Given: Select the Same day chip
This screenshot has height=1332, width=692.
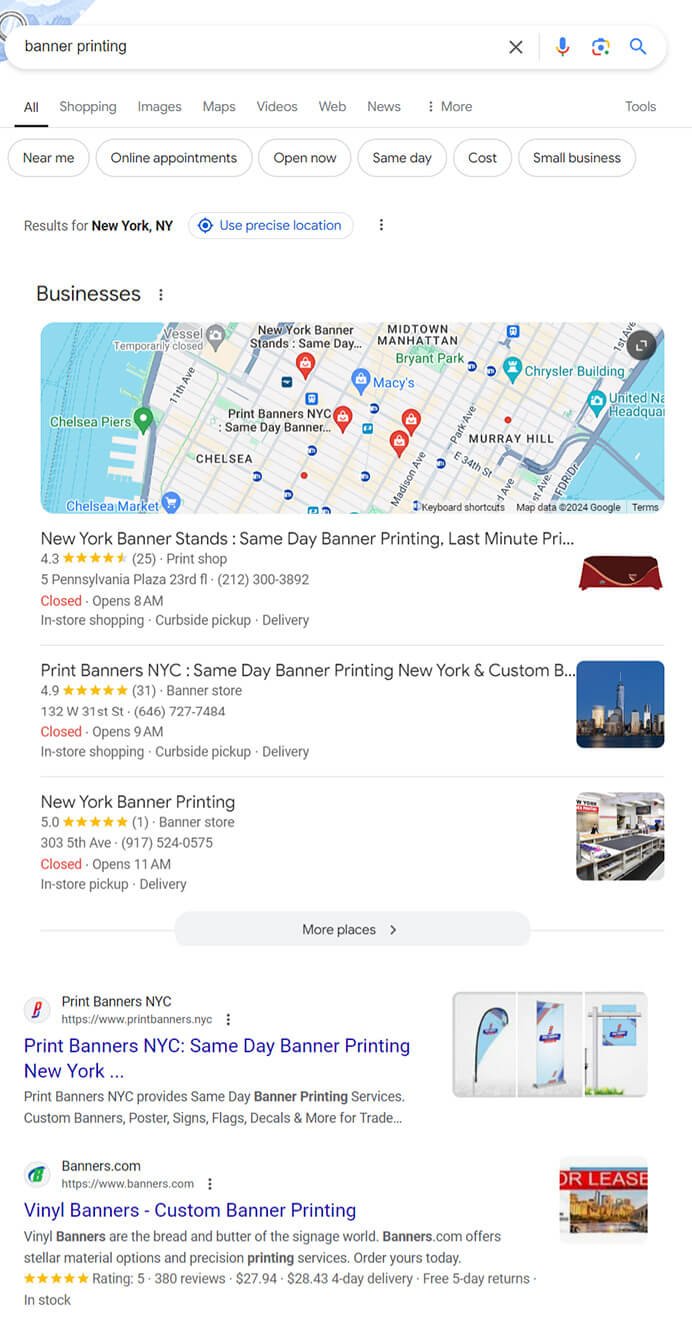Looking at the screenshot, I should [x=401, y=158].
